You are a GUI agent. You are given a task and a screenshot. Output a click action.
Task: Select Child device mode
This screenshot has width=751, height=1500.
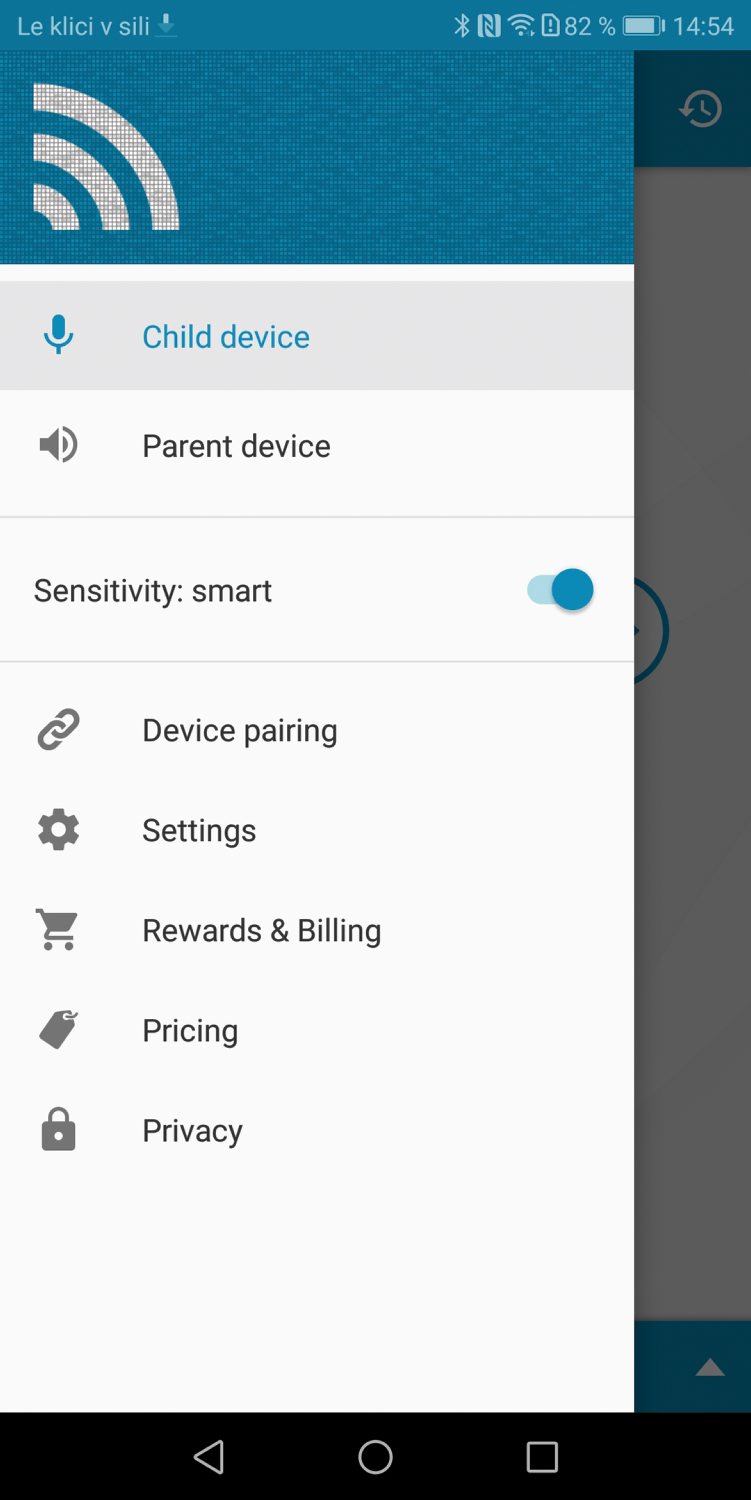pyautogui.click(x=317, y=336)
